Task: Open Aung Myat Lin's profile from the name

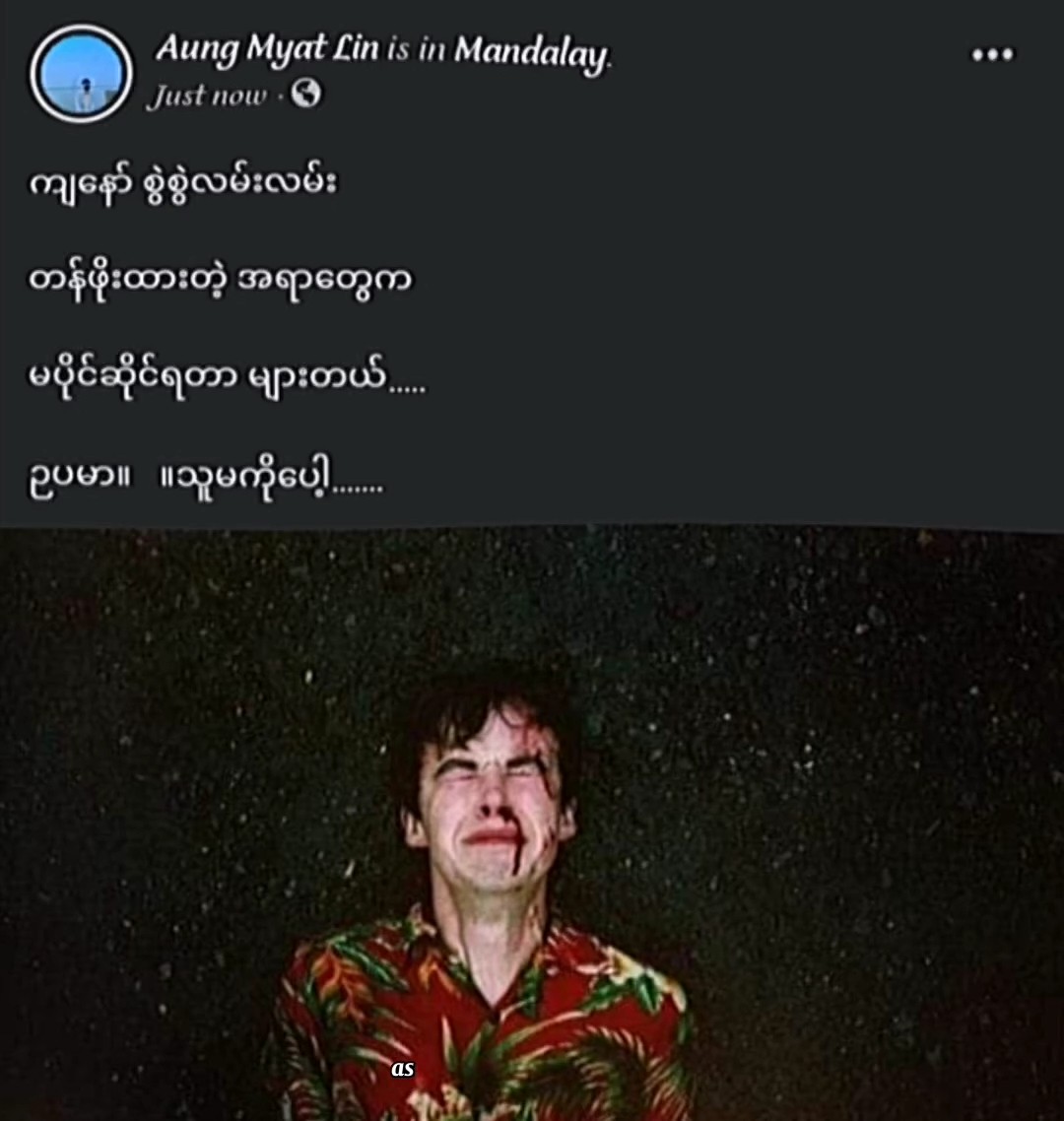Action: point(267,49)
